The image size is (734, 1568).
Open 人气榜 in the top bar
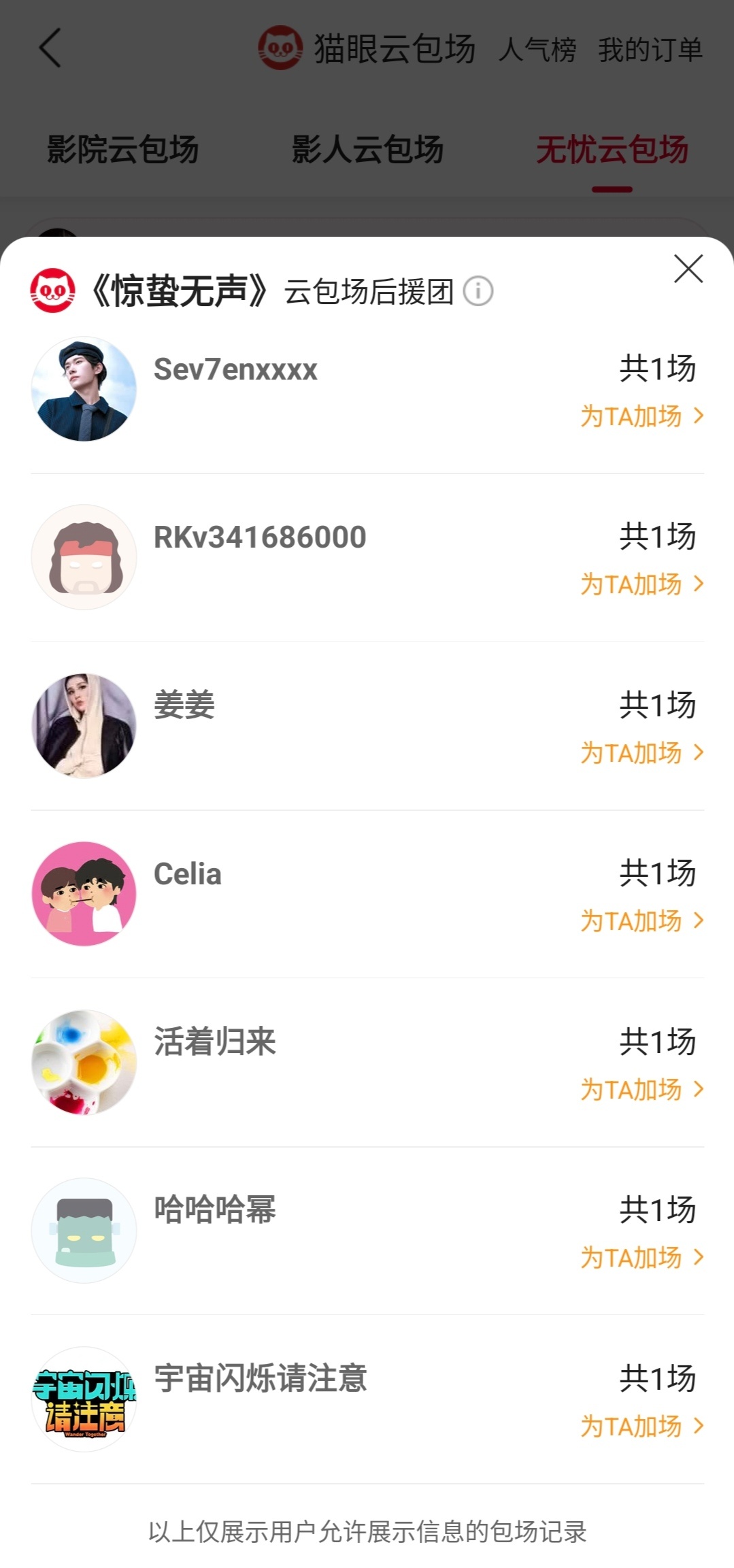pos(538,49)
